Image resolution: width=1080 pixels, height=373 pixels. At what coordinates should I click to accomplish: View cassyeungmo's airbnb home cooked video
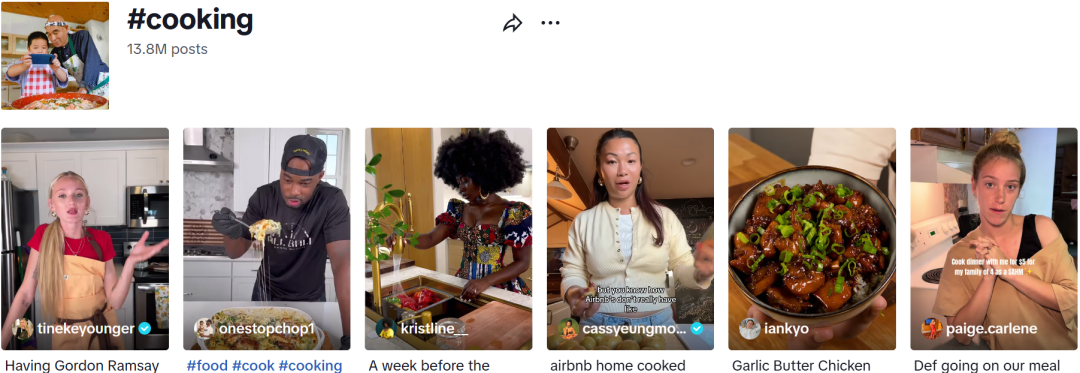pyautogui.click(x=630, y=239)
